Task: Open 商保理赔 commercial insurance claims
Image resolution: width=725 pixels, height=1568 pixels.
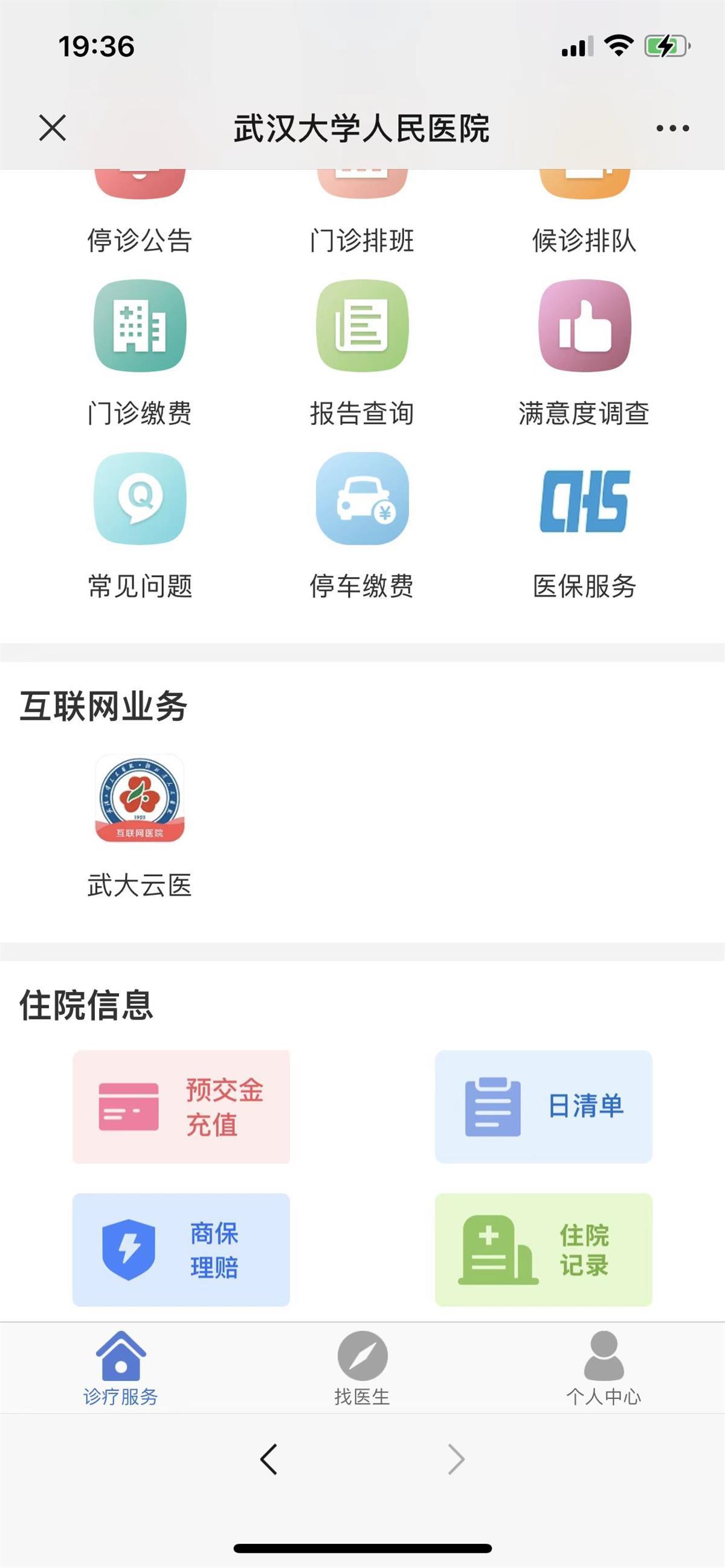Action: 181,1249
